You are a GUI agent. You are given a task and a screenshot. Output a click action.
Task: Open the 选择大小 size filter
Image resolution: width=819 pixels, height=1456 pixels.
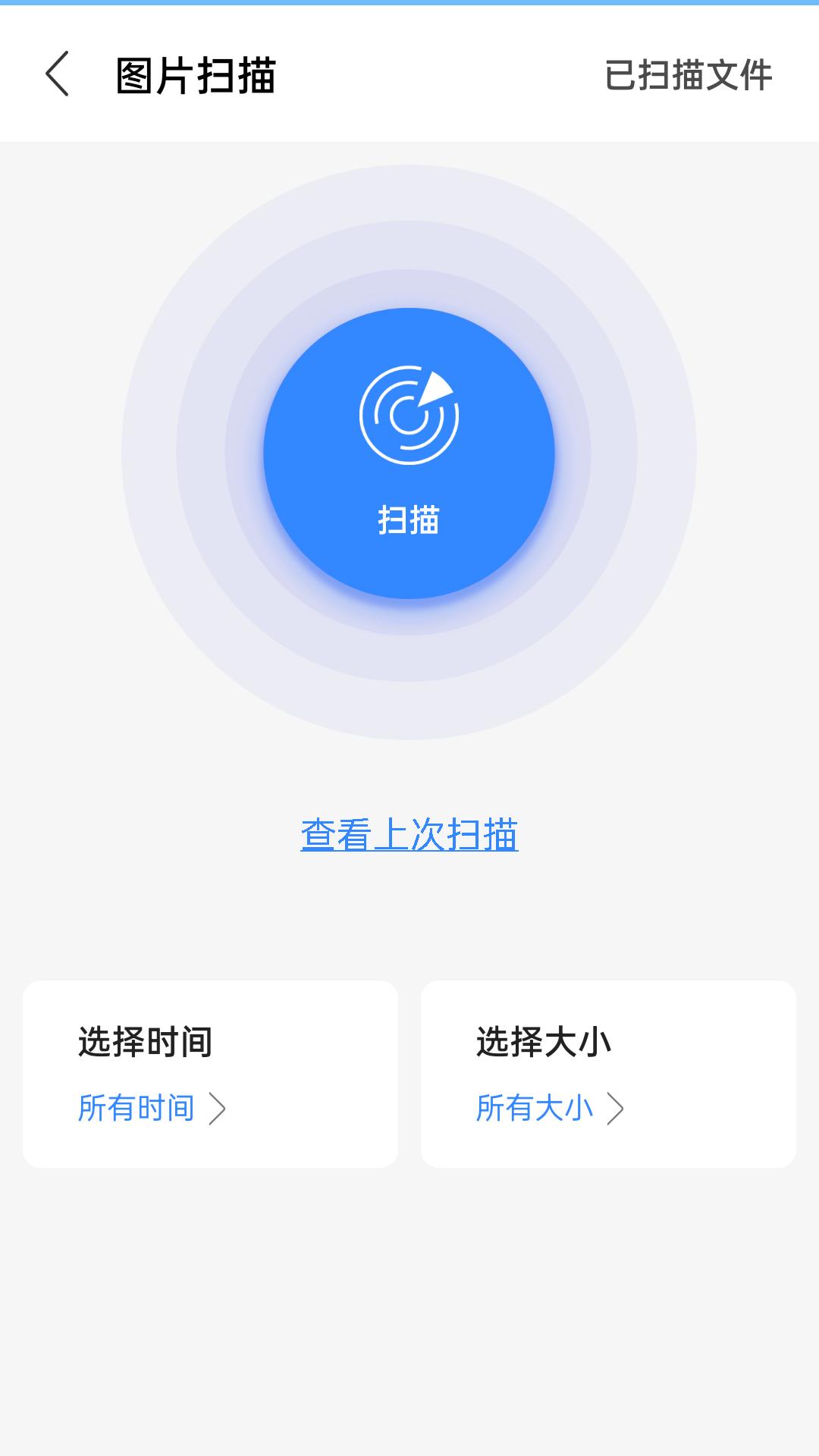[608, 1074]
